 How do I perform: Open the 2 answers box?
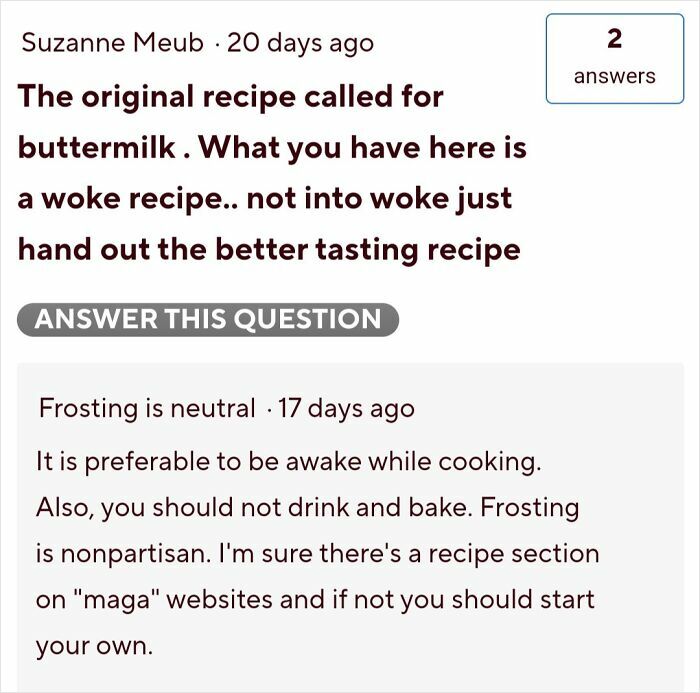(x=614, y=58)
